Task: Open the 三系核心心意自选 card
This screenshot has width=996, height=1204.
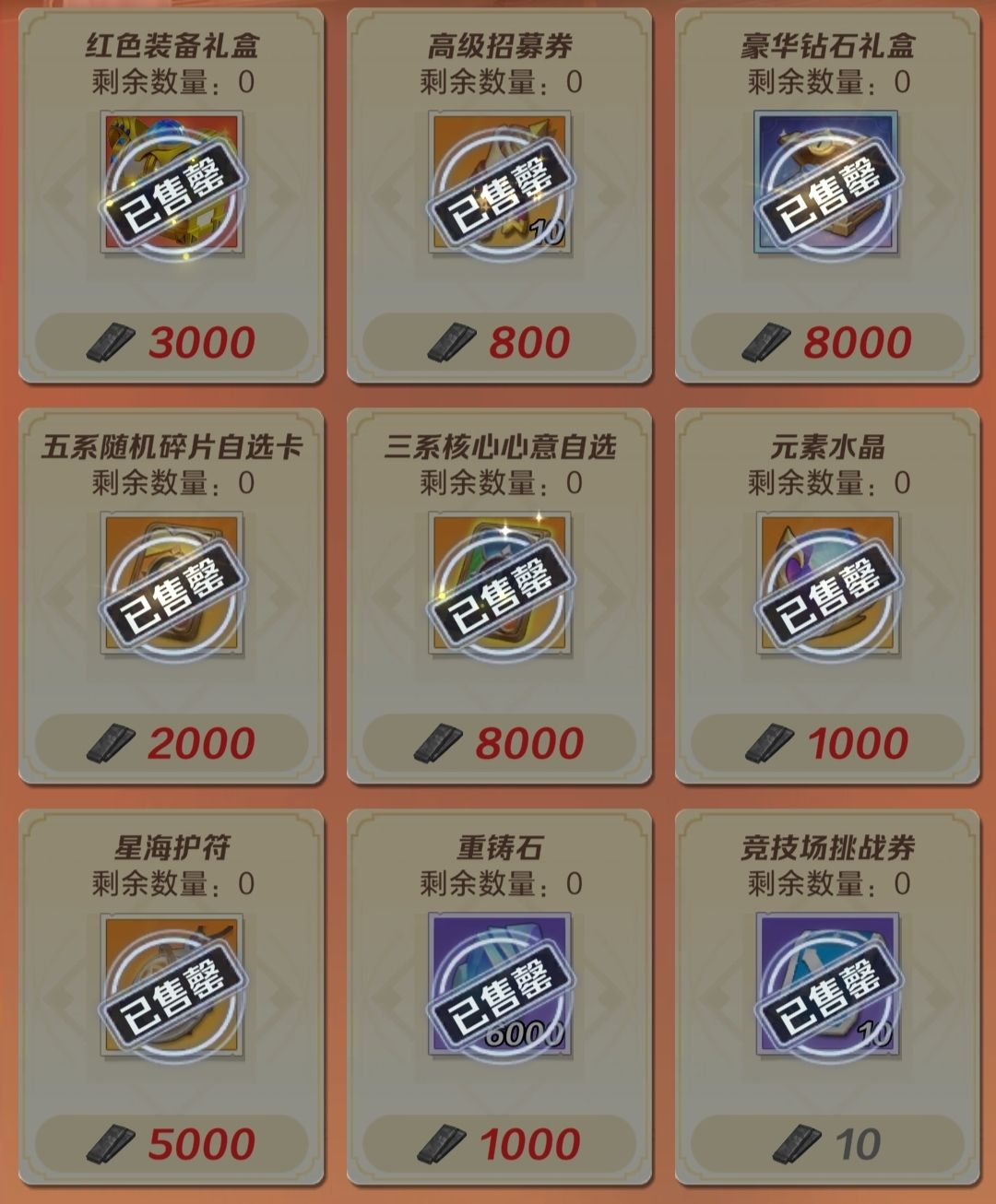Action: click(x=499, y=584)
